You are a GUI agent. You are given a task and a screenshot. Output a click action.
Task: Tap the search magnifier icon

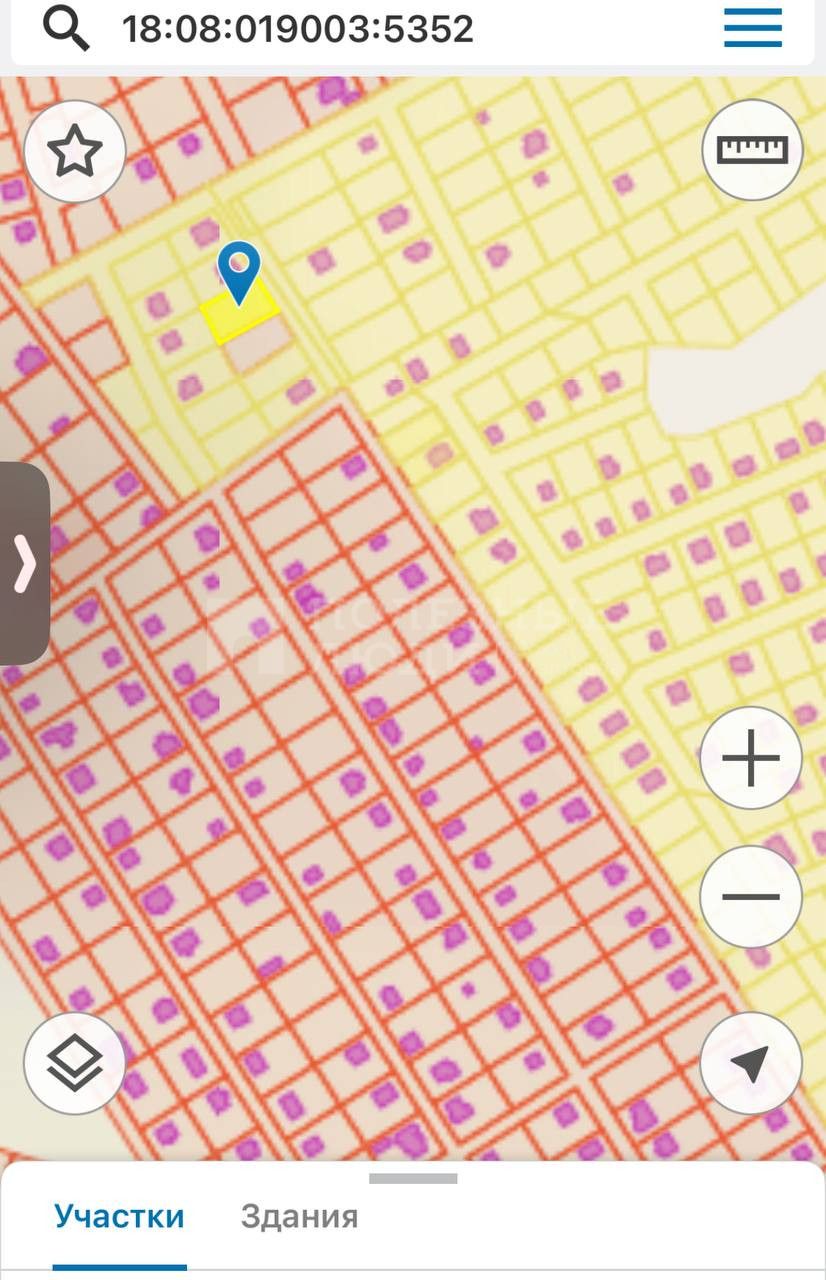67,28
